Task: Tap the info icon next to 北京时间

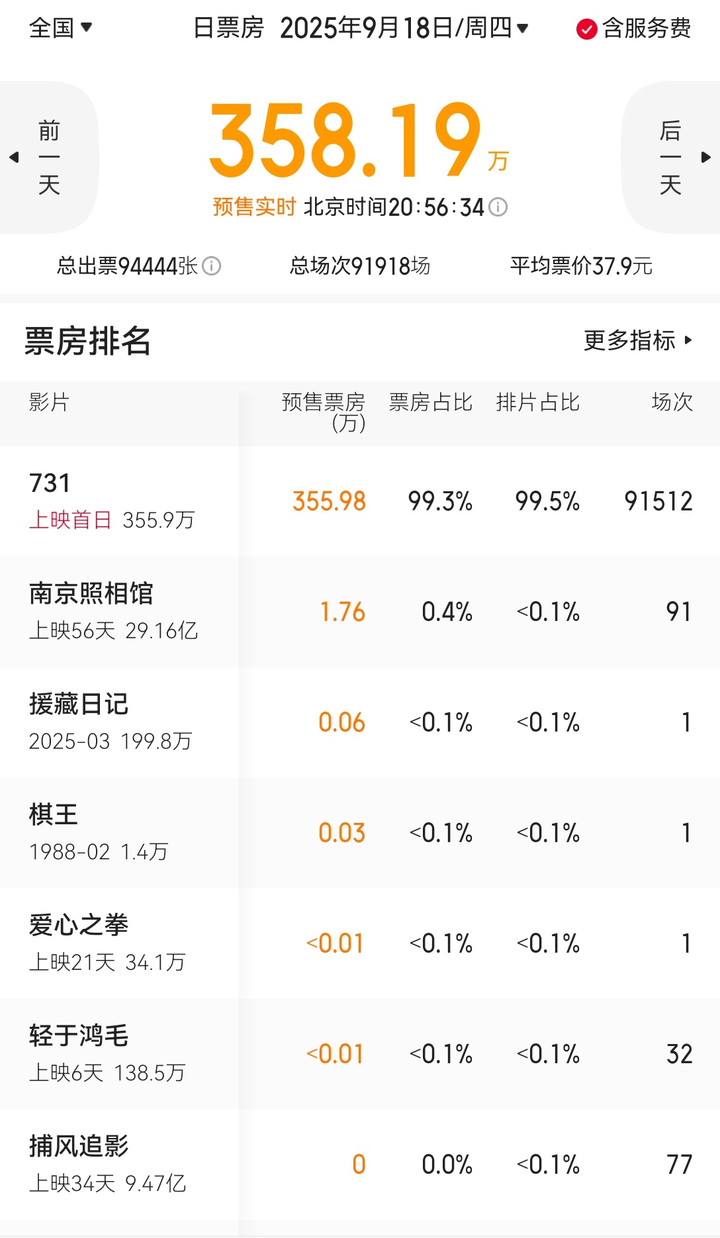Action: pos(498,208)
